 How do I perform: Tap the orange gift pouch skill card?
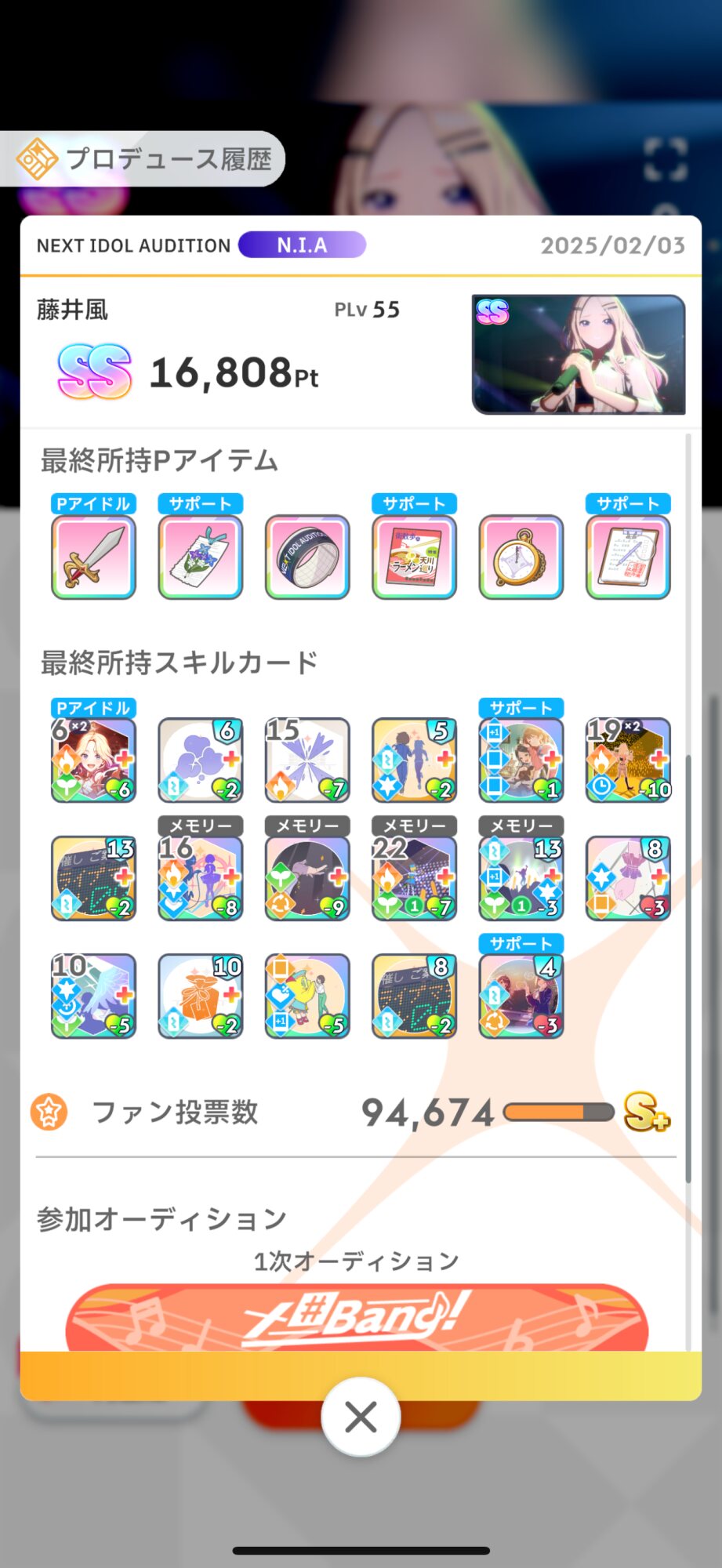(201, 996)
